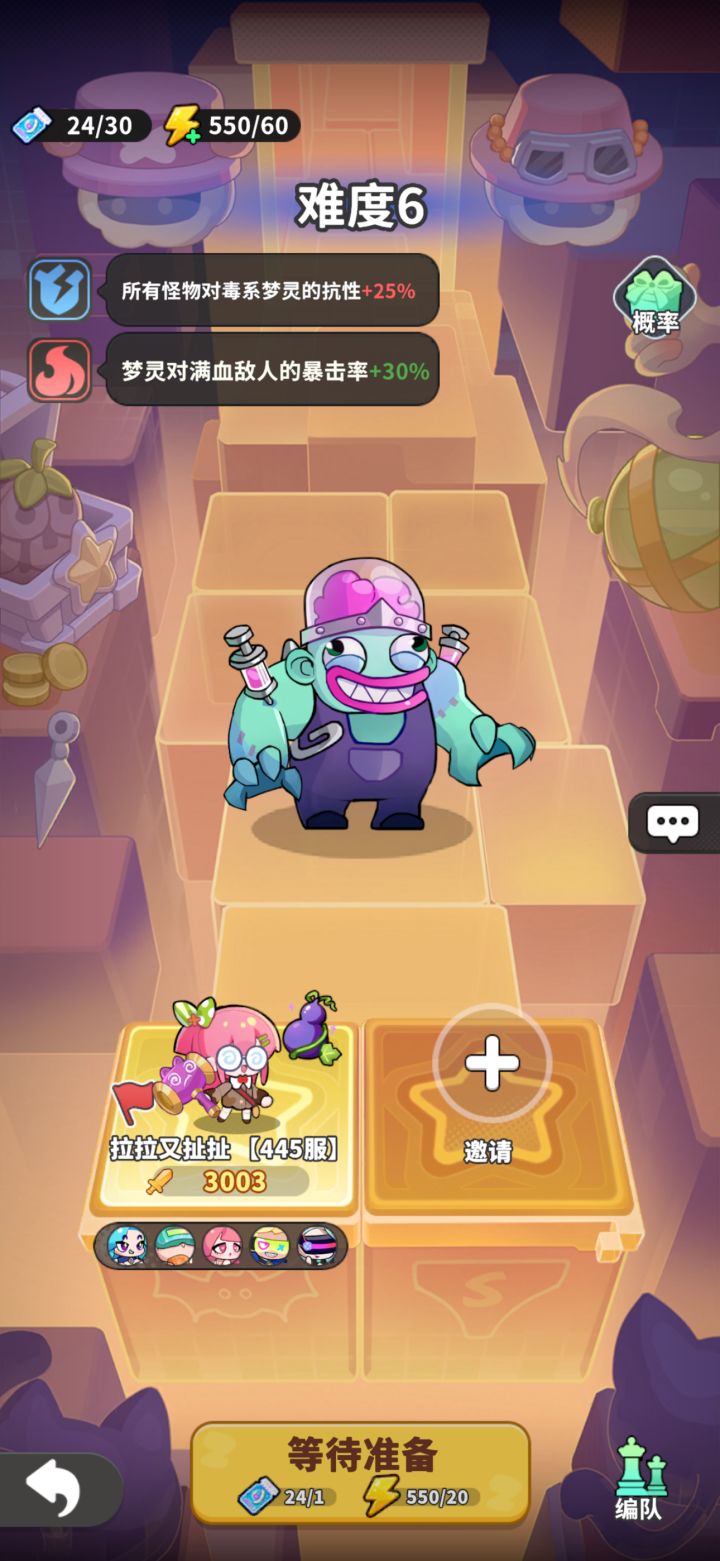Tap the green-capped character avatar
The height and width of the screenshot is (1561, 720).
tap(176, 1247)
